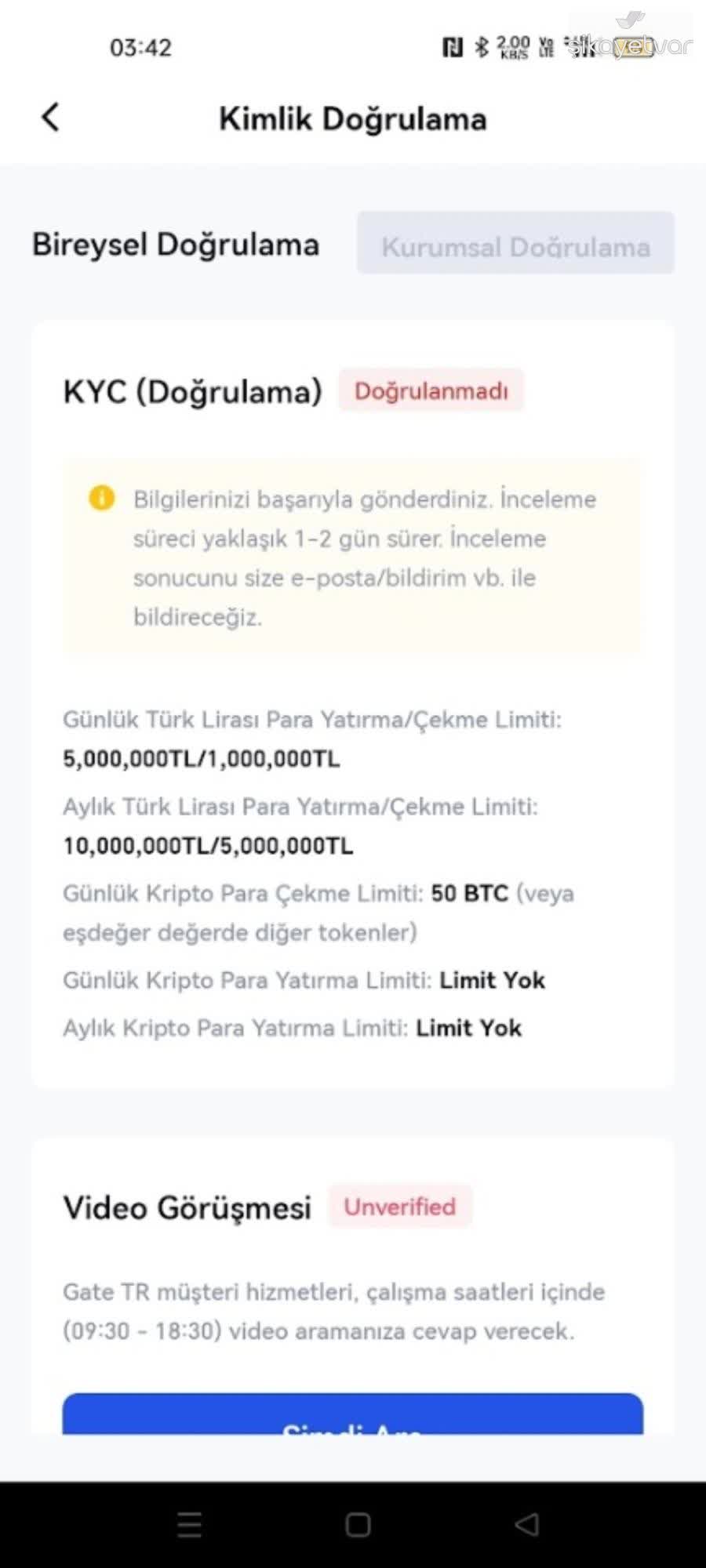Tap the KYC (Doğrulama) section heading
The height and width of the screenshot is (1568, 706).
pos(194,390)
